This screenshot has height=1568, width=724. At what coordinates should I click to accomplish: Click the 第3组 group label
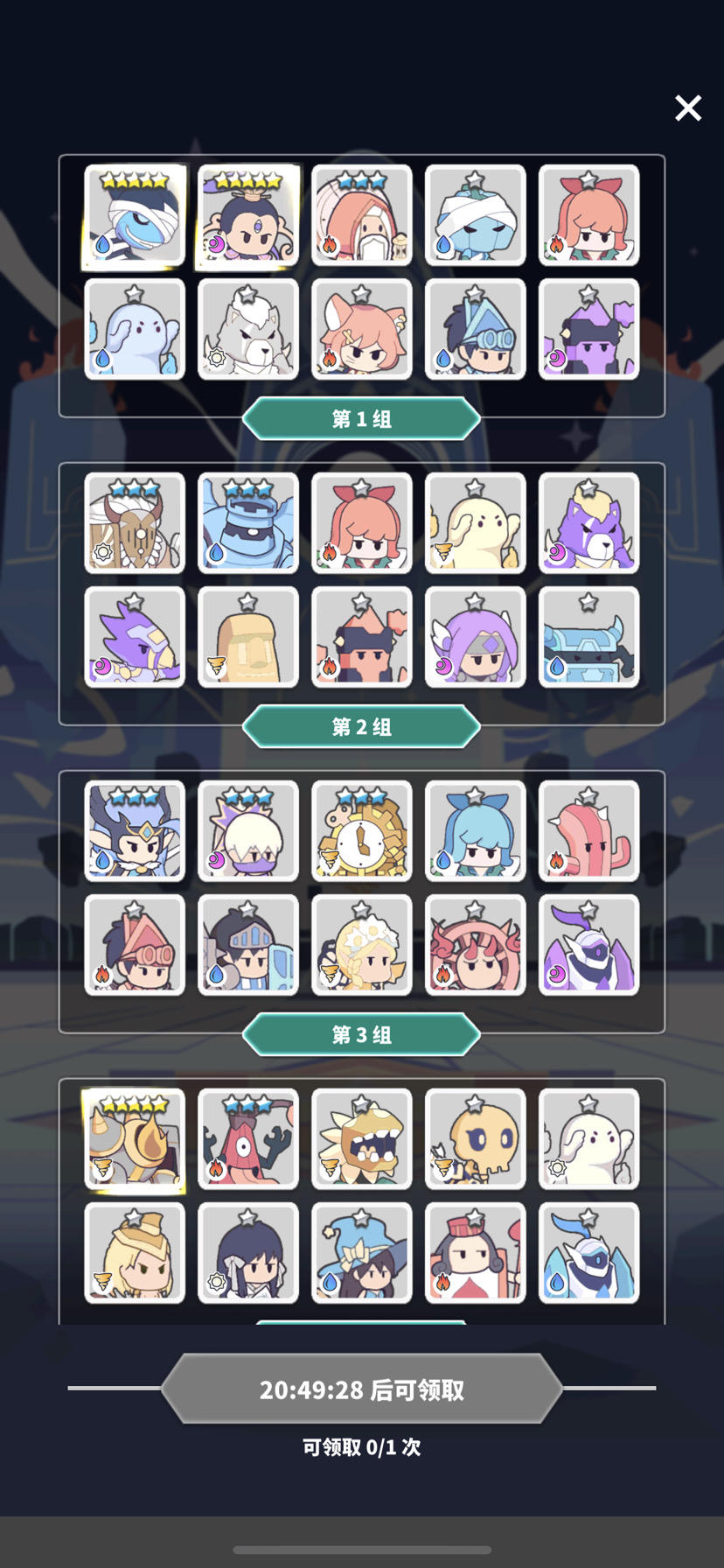pos(362,1033)
